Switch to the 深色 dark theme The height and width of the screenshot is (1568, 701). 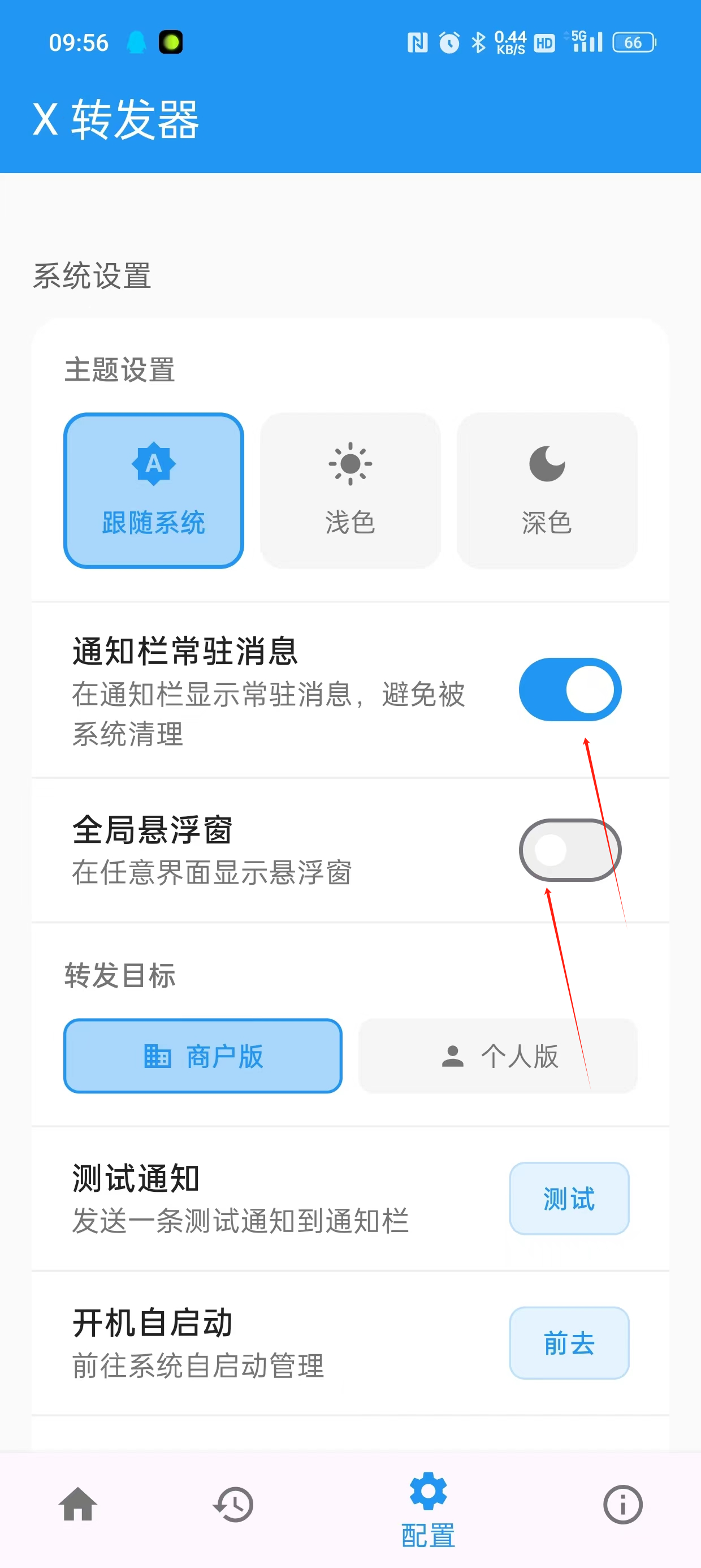click(x=547, y=490)
